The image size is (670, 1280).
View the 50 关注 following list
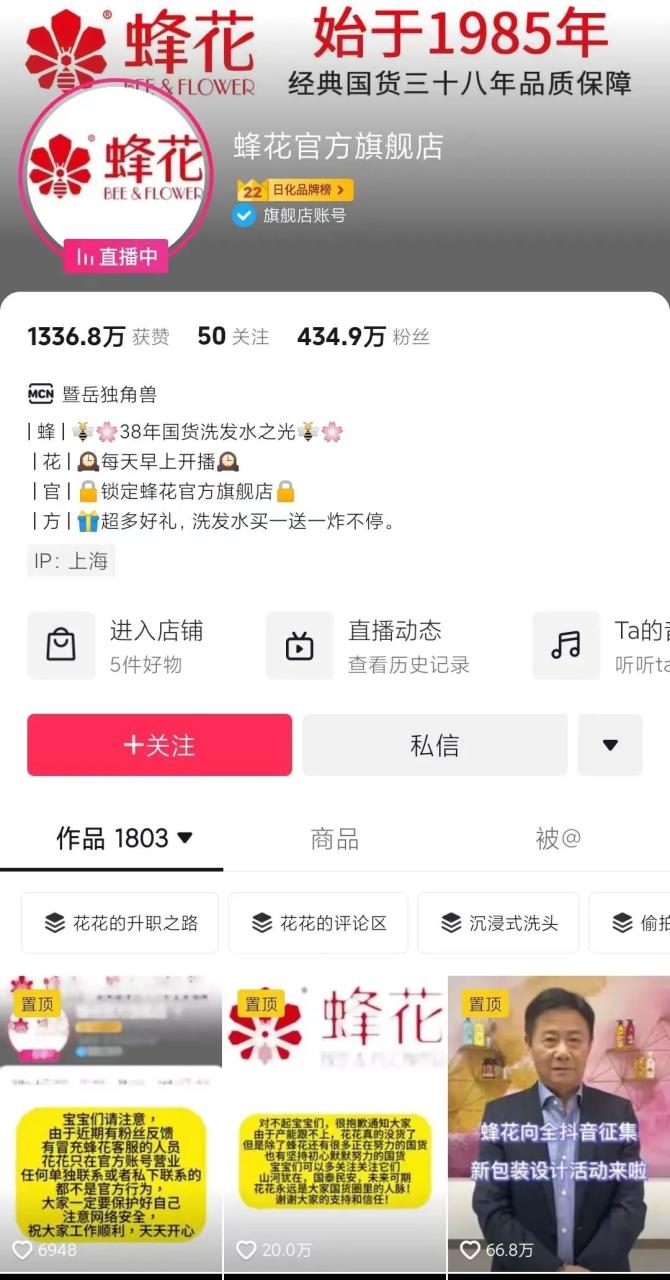coord(233,337)
